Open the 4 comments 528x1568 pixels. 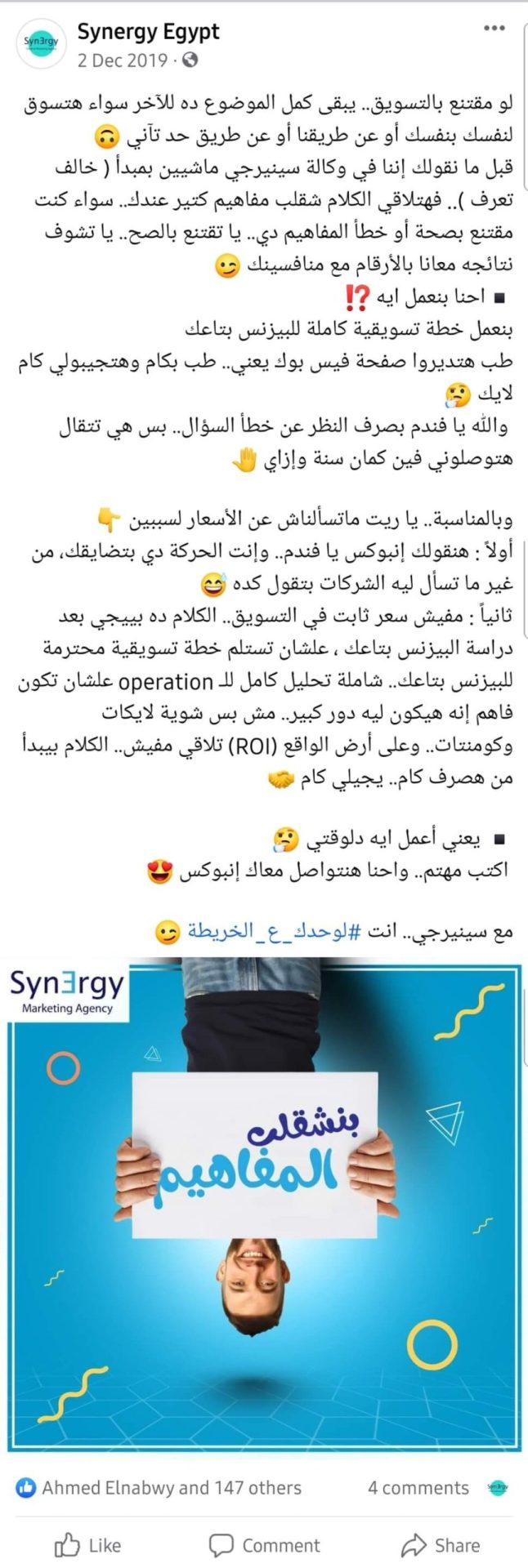[418, 1488]
